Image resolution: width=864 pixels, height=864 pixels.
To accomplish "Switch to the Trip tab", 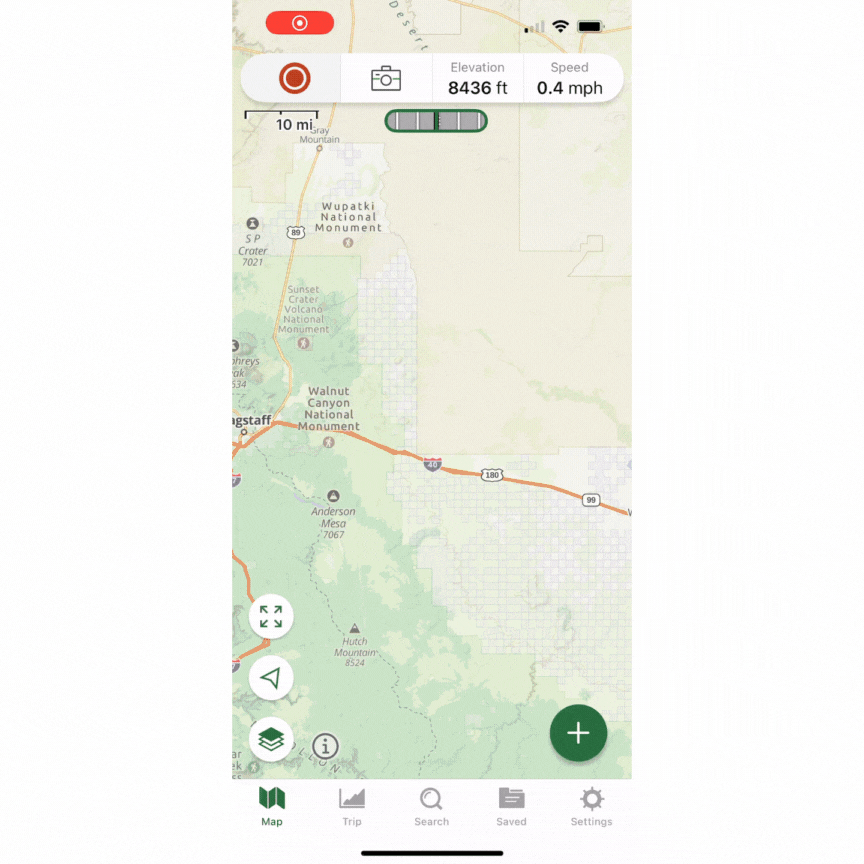I will [351, 806].
